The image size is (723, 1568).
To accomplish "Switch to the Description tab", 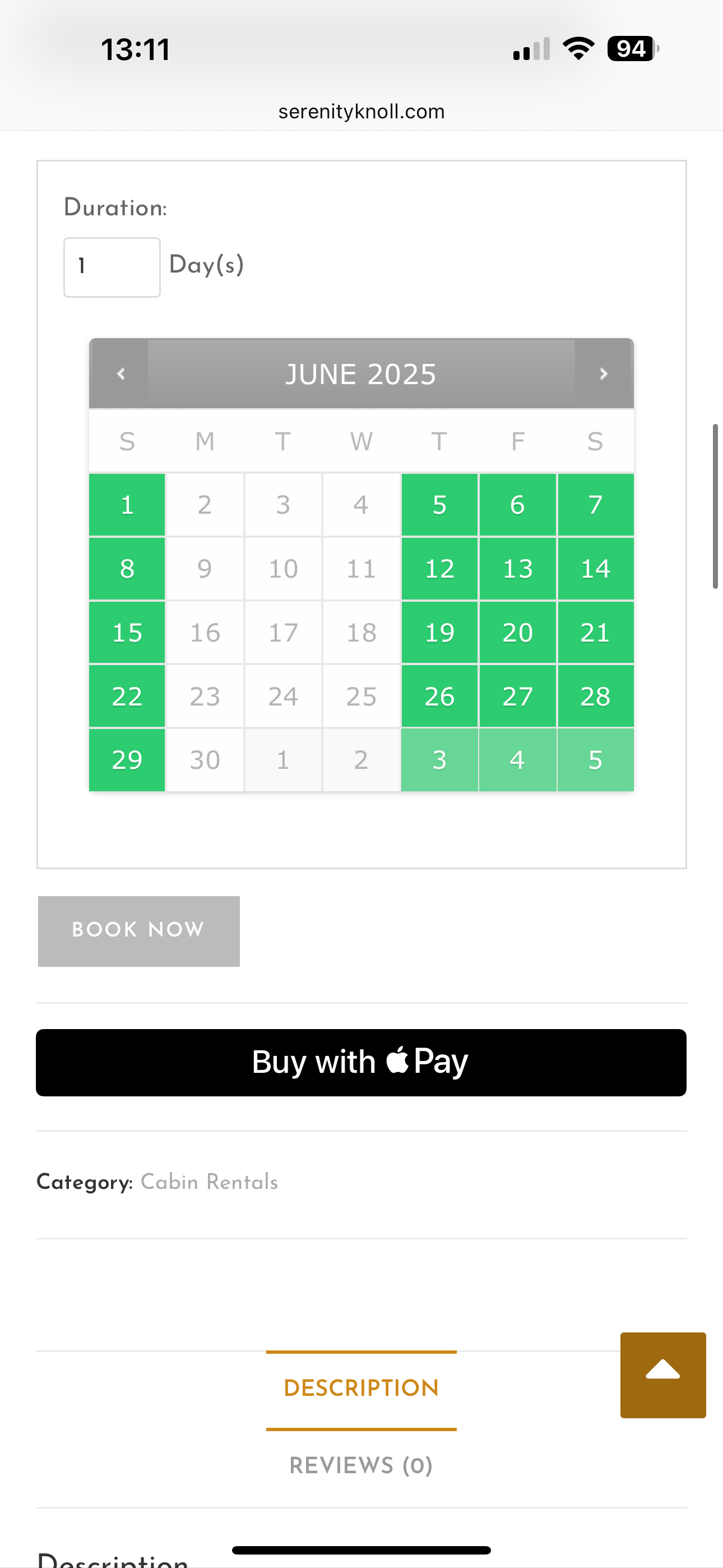I will 361,1389.
